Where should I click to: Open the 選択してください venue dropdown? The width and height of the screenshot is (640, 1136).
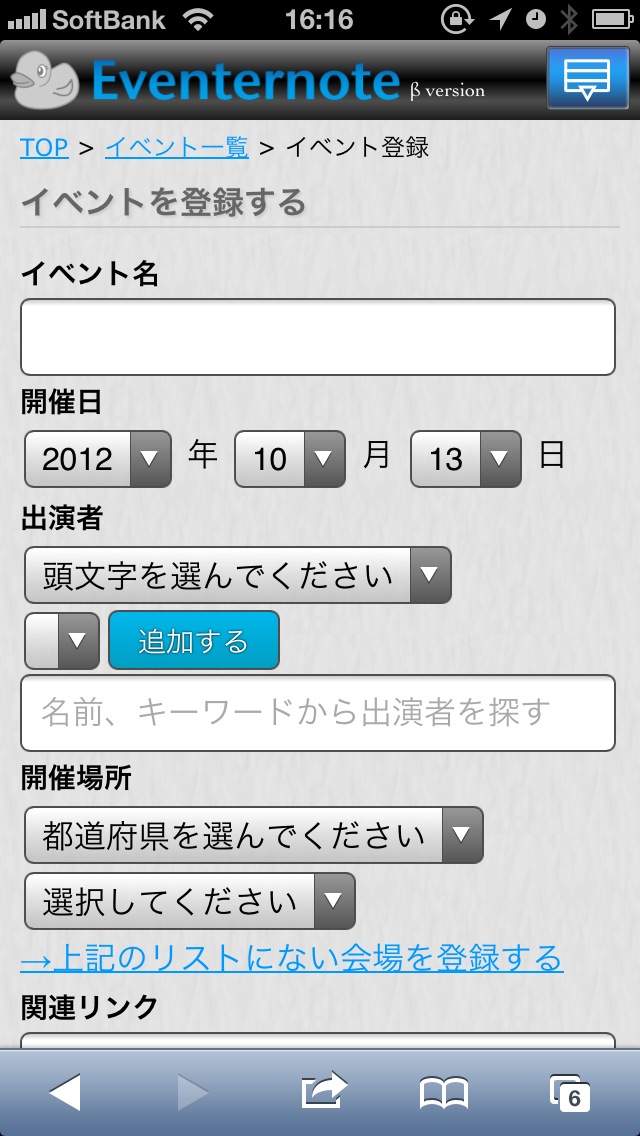(190, 901)
